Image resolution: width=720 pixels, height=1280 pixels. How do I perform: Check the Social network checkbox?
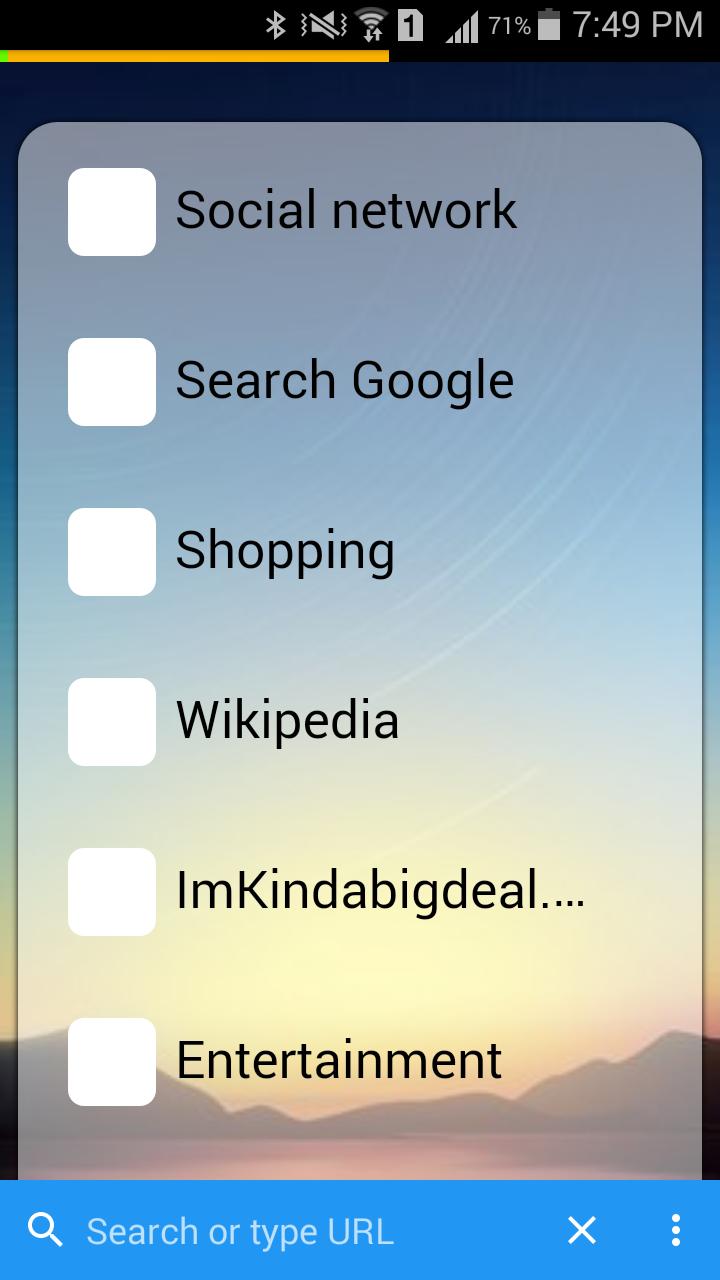111,211
